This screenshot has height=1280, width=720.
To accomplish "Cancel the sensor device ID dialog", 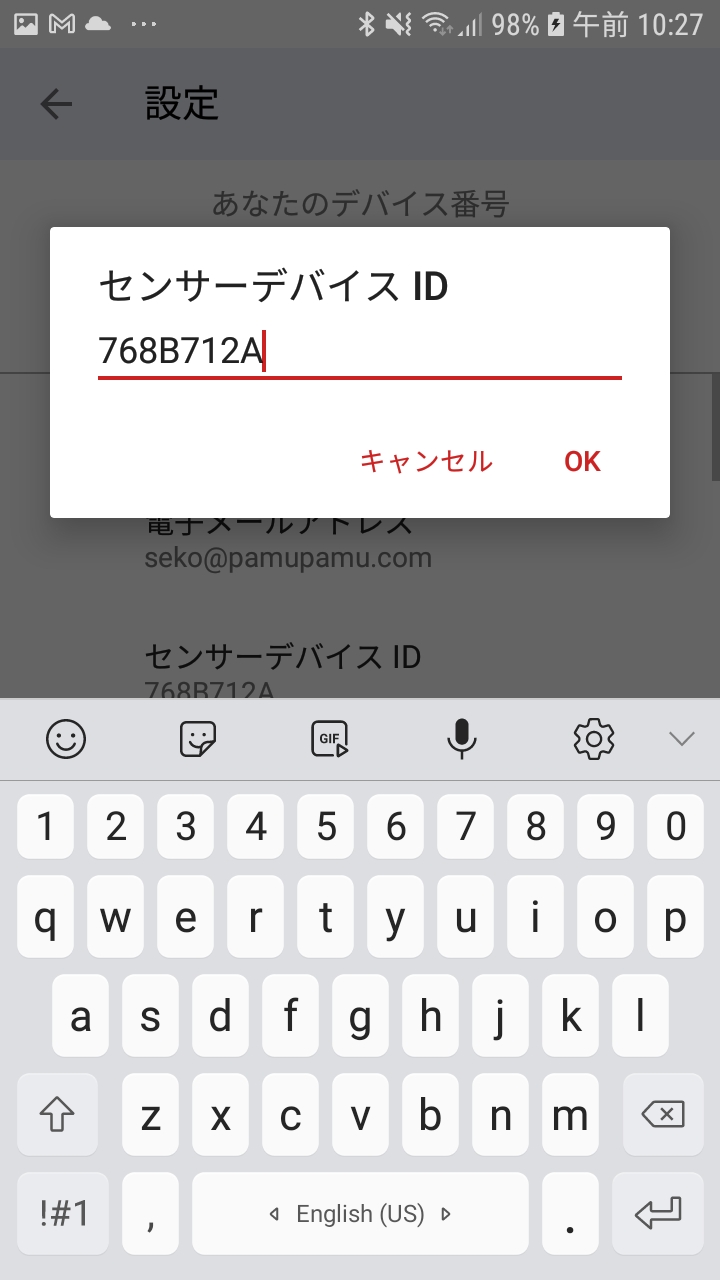I will pyautogui.click(x=426, y=461).
